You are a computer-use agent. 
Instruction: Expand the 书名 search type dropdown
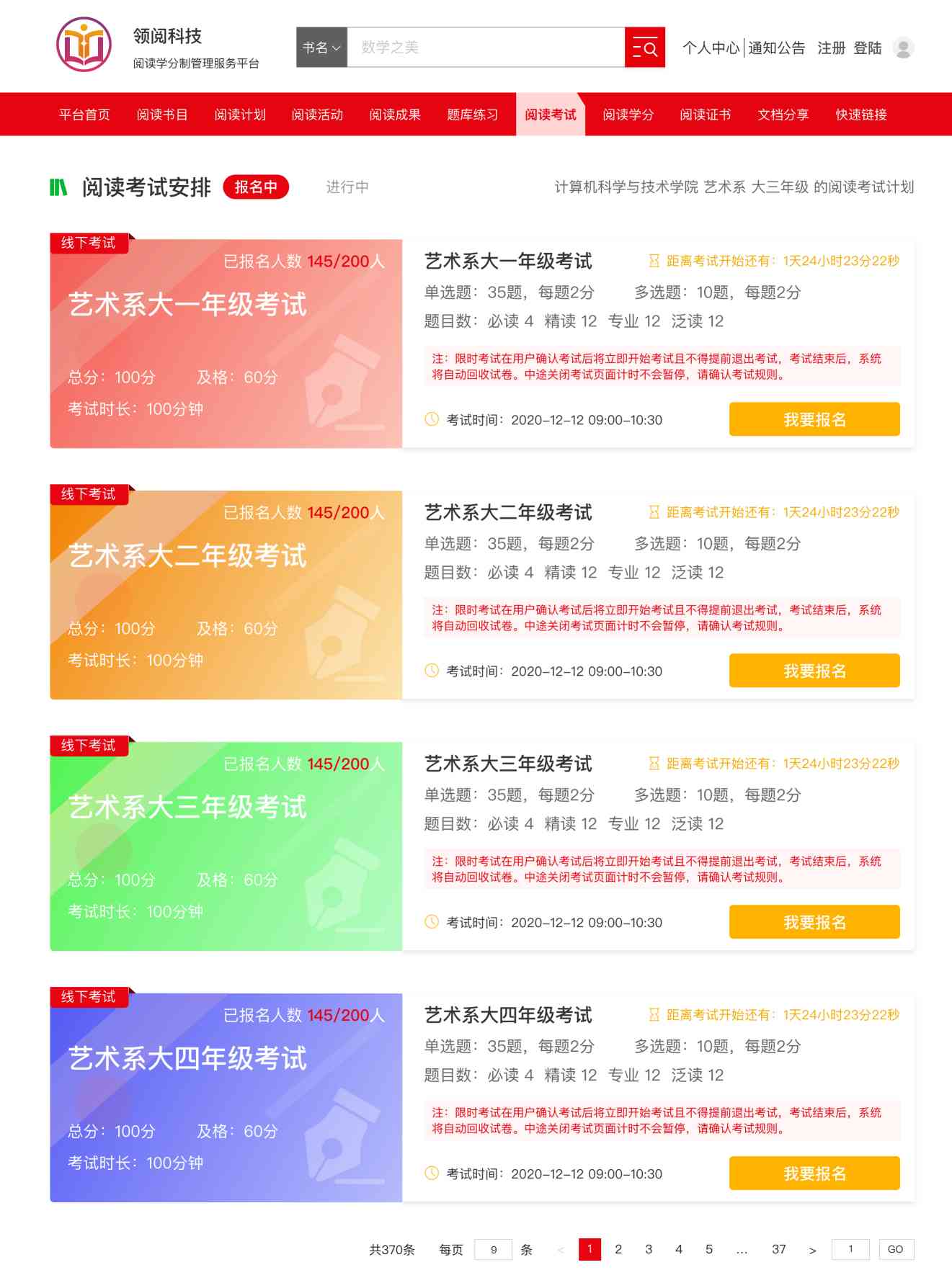coord(321,48)
